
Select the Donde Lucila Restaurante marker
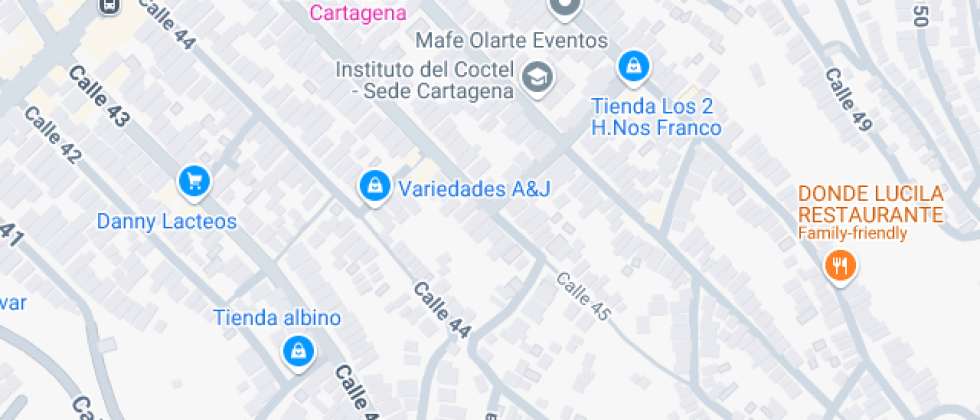click(x=840, y=266)
